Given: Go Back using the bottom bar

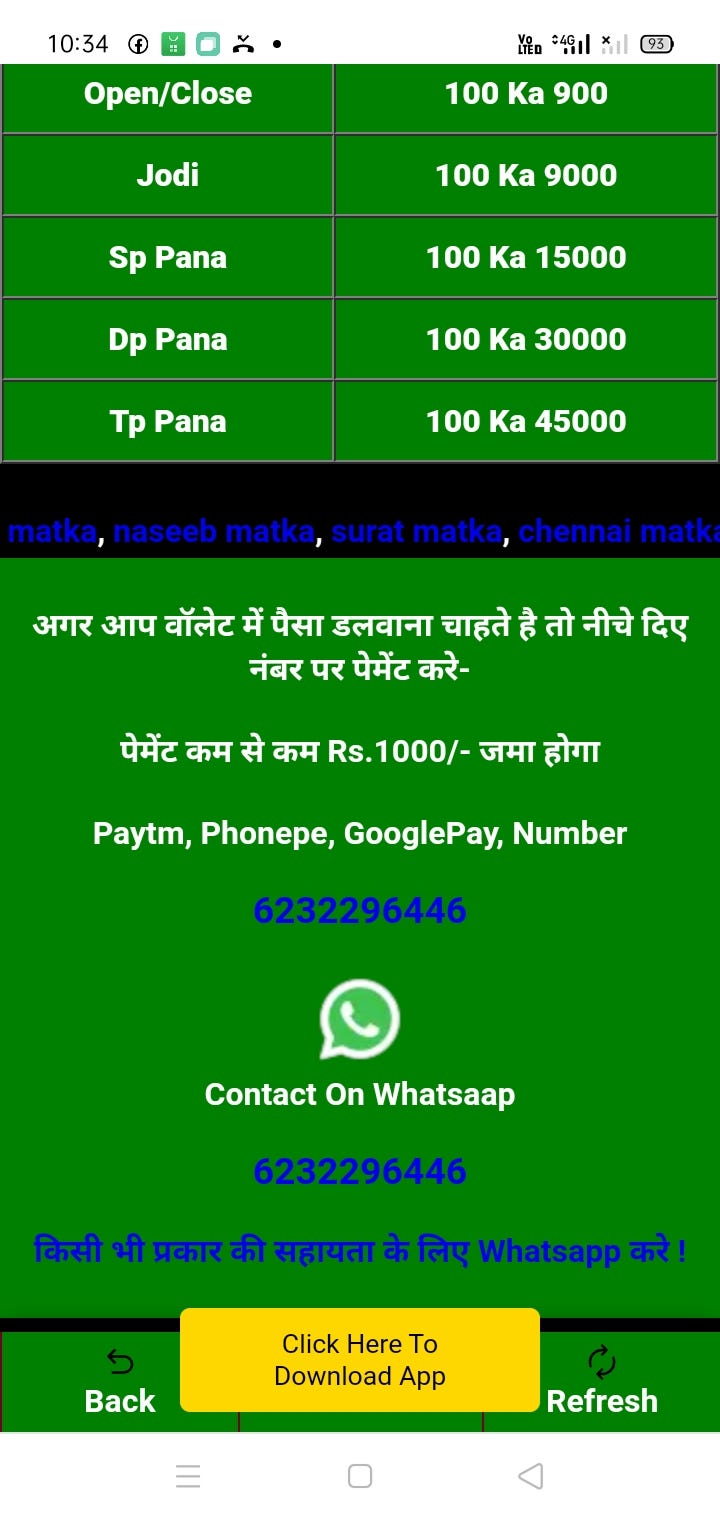Looking at the screenshot, I should tap(120, 1382).
